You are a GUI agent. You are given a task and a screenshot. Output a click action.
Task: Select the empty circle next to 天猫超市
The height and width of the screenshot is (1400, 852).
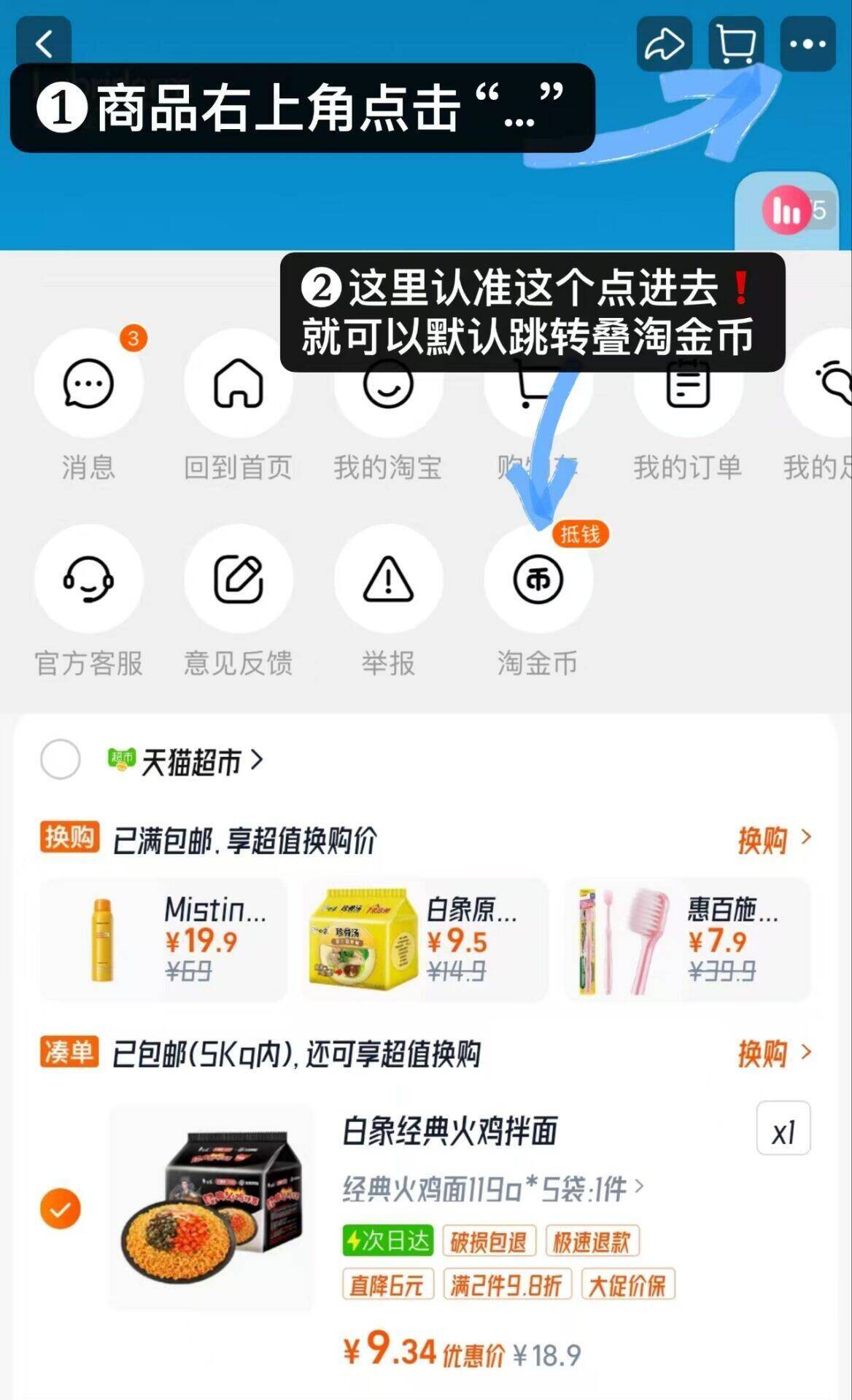(x=60, y=760)
